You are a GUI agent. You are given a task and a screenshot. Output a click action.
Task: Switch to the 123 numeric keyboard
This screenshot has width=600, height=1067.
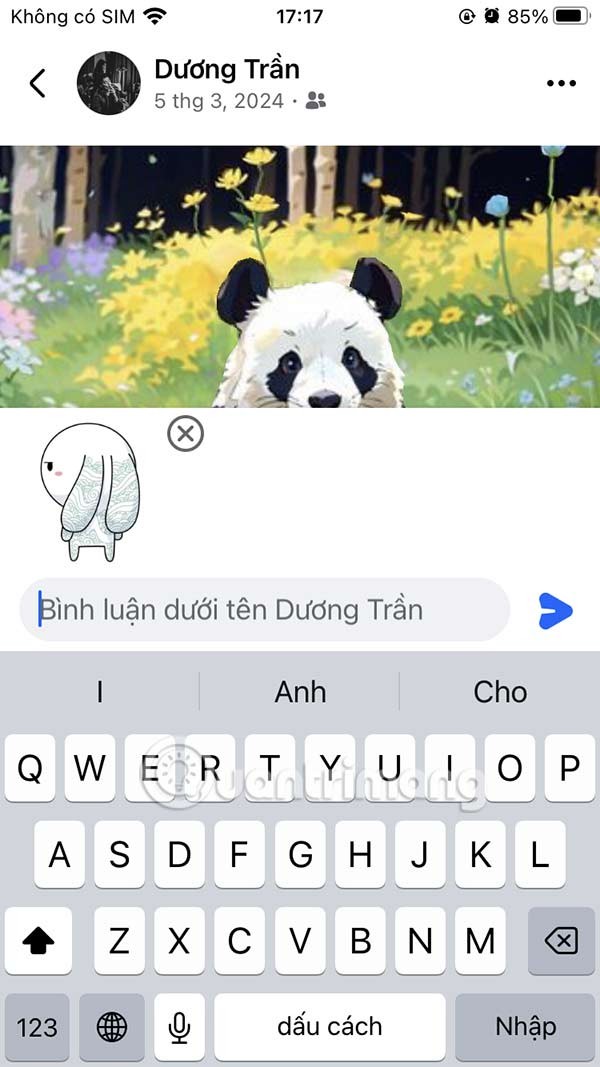(x=36, y=1027)
